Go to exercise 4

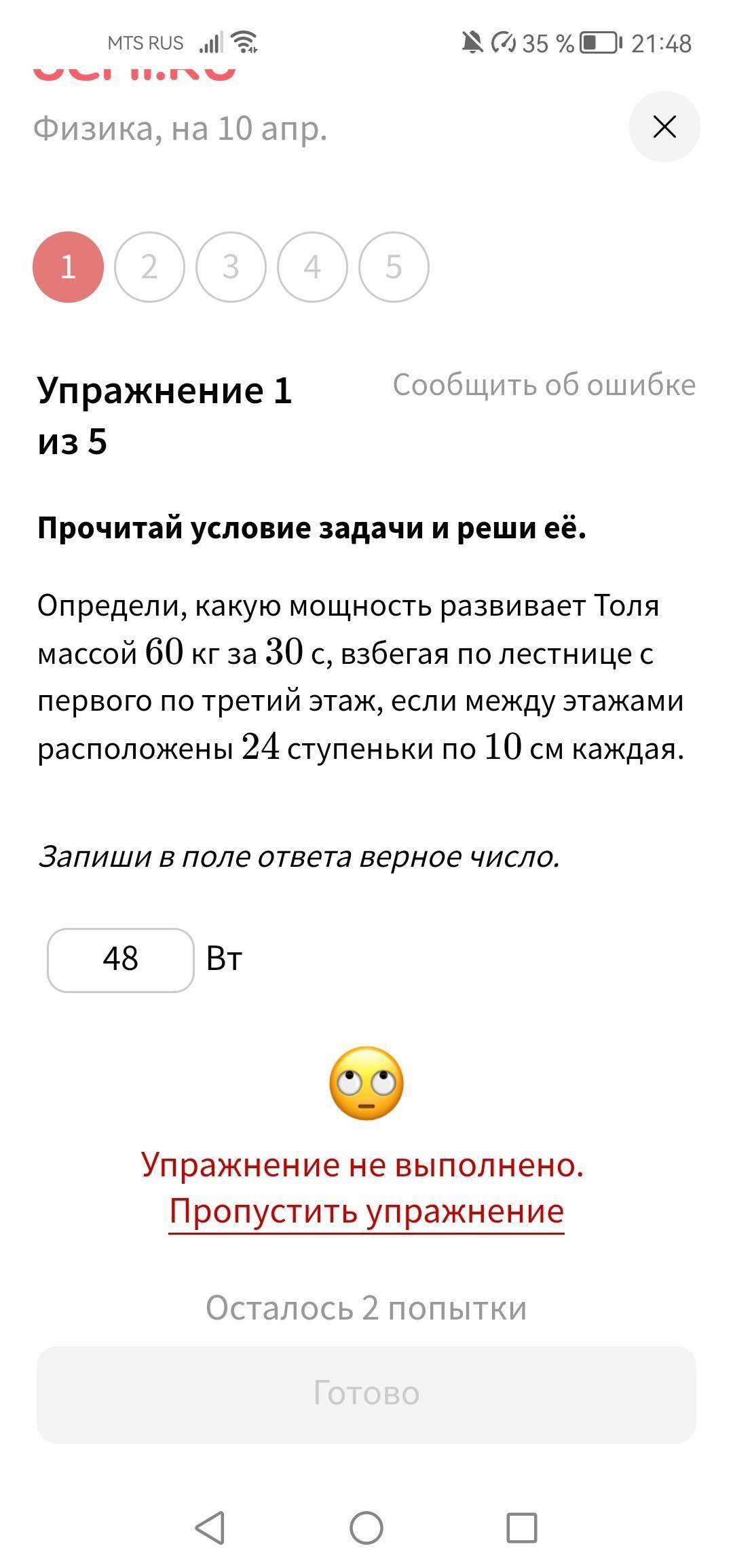(312, 267)
